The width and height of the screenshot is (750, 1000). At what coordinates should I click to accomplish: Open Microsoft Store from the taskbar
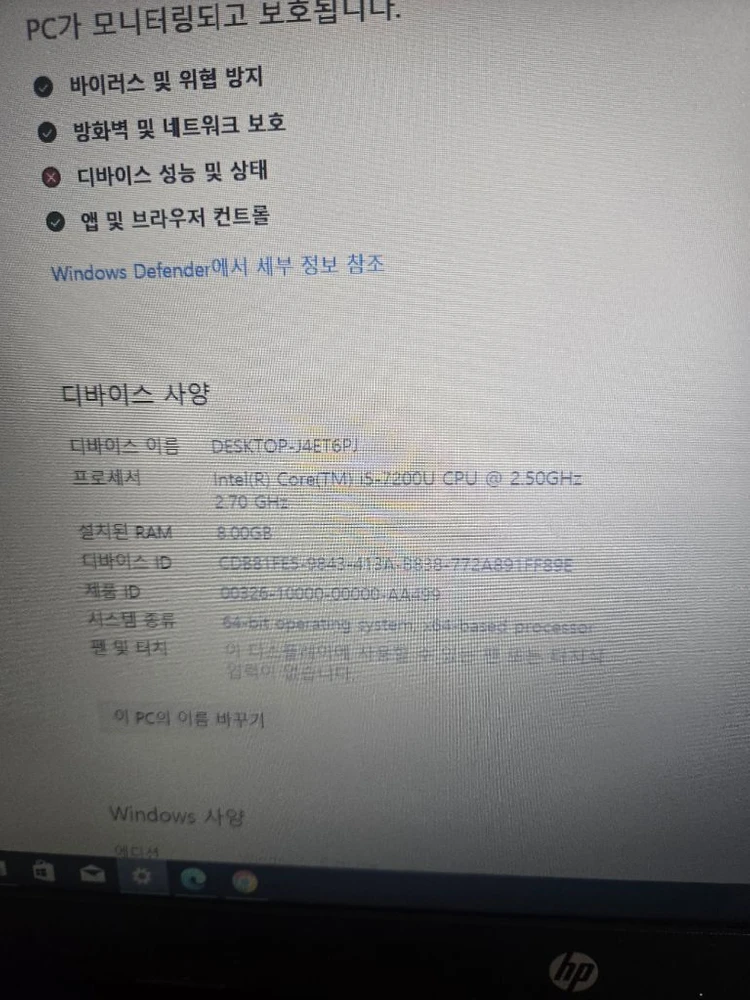point(43,871)
